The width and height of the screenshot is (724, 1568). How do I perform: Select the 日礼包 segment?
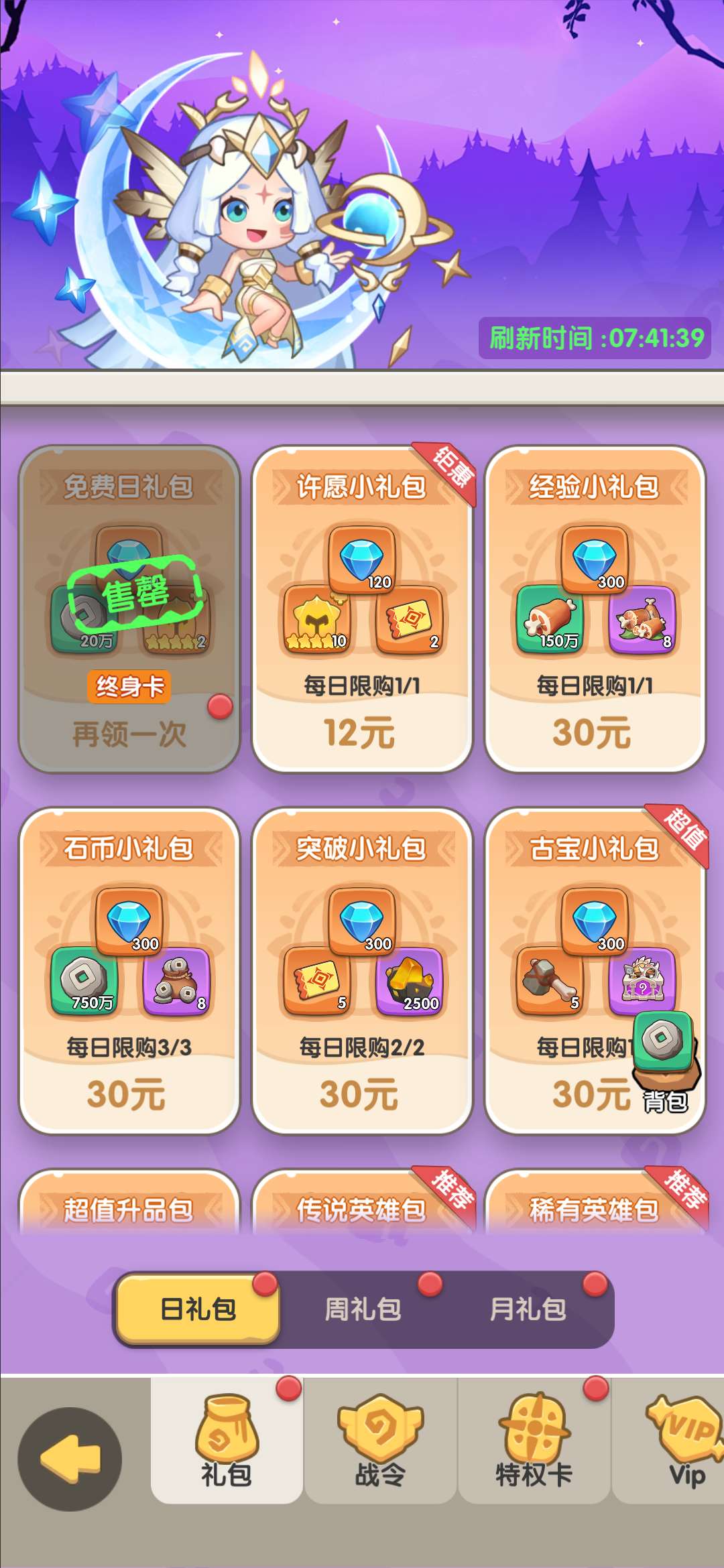coord(198,1309)
